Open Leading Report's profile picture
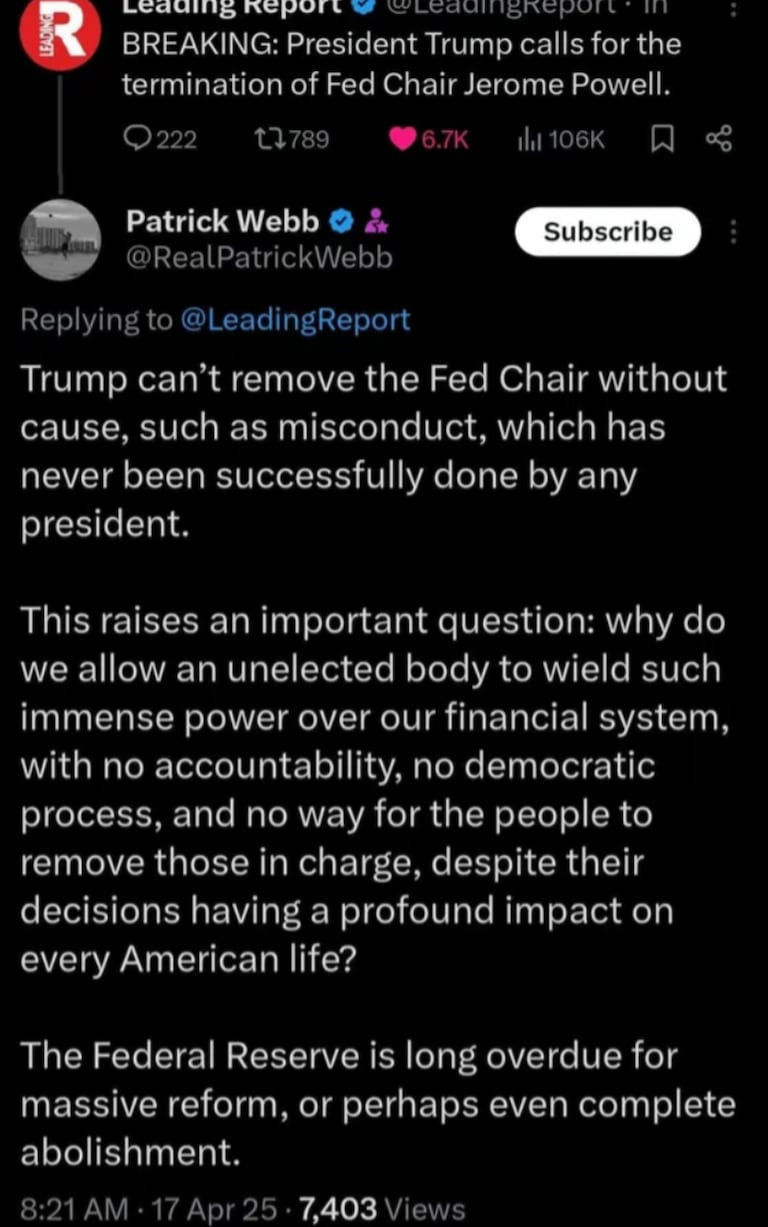The width and height of the screenshot is (768, 1227). (59, 32)
